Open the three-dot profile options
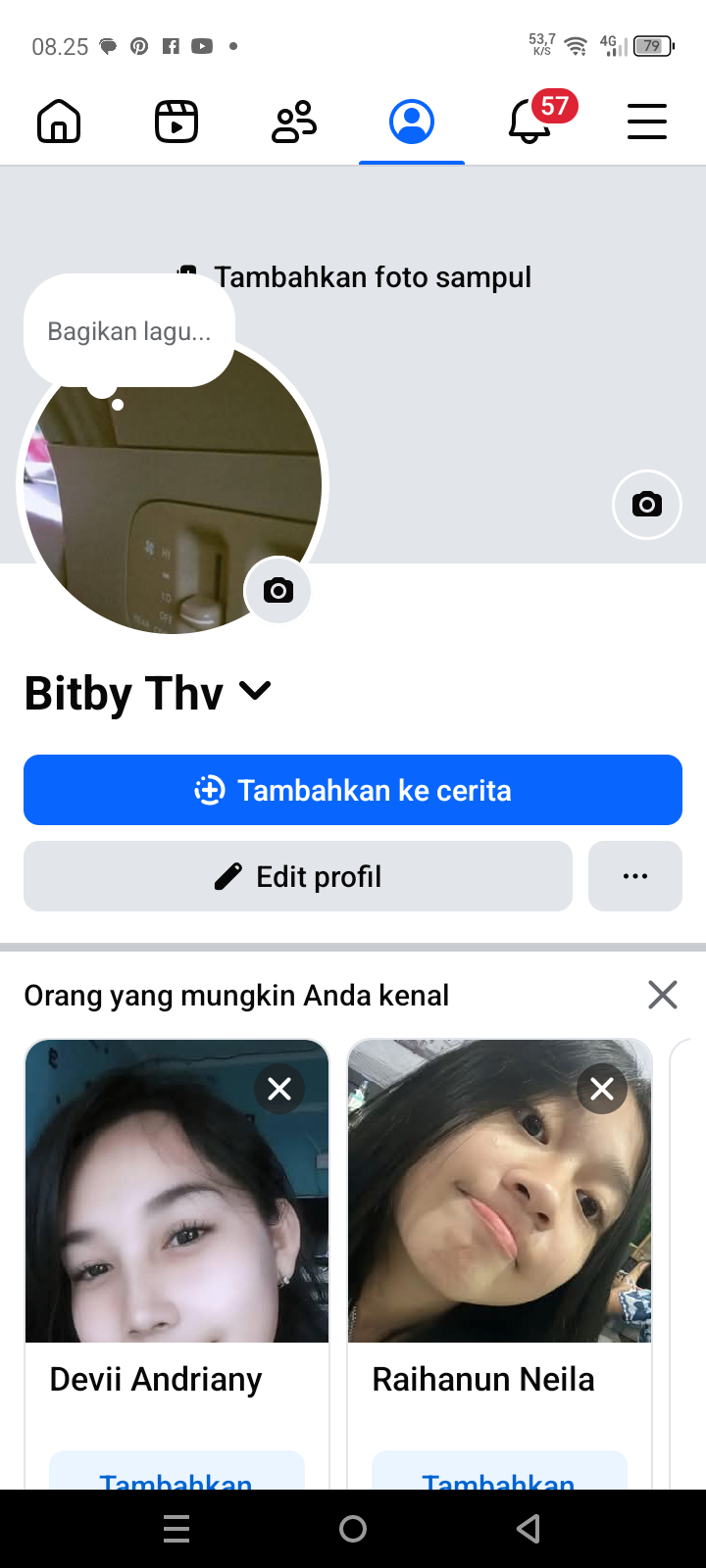706x1568 pixels. pos(635,876)
